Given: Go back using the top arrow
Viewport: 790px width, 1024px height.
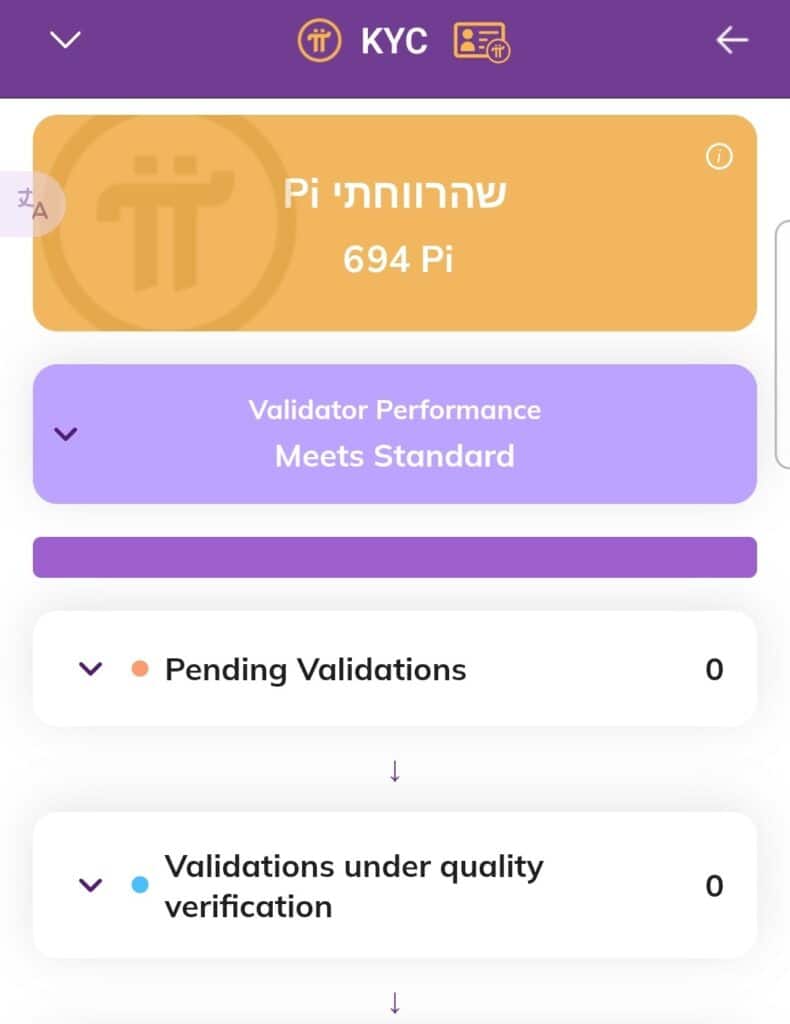Looking at the screenshot, I should 732,40.
